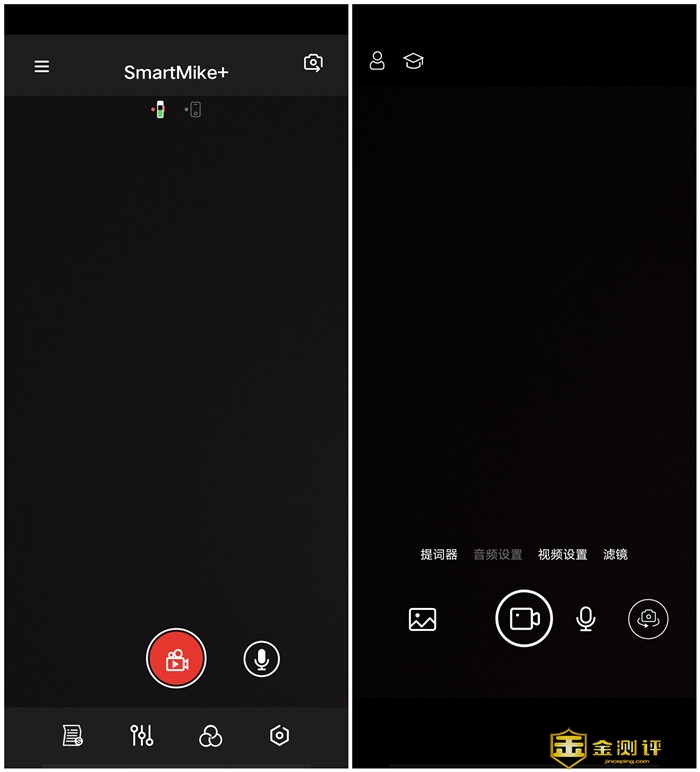Open the audio mixer sliders icon
700x772 pixels.
click(142, 736)
